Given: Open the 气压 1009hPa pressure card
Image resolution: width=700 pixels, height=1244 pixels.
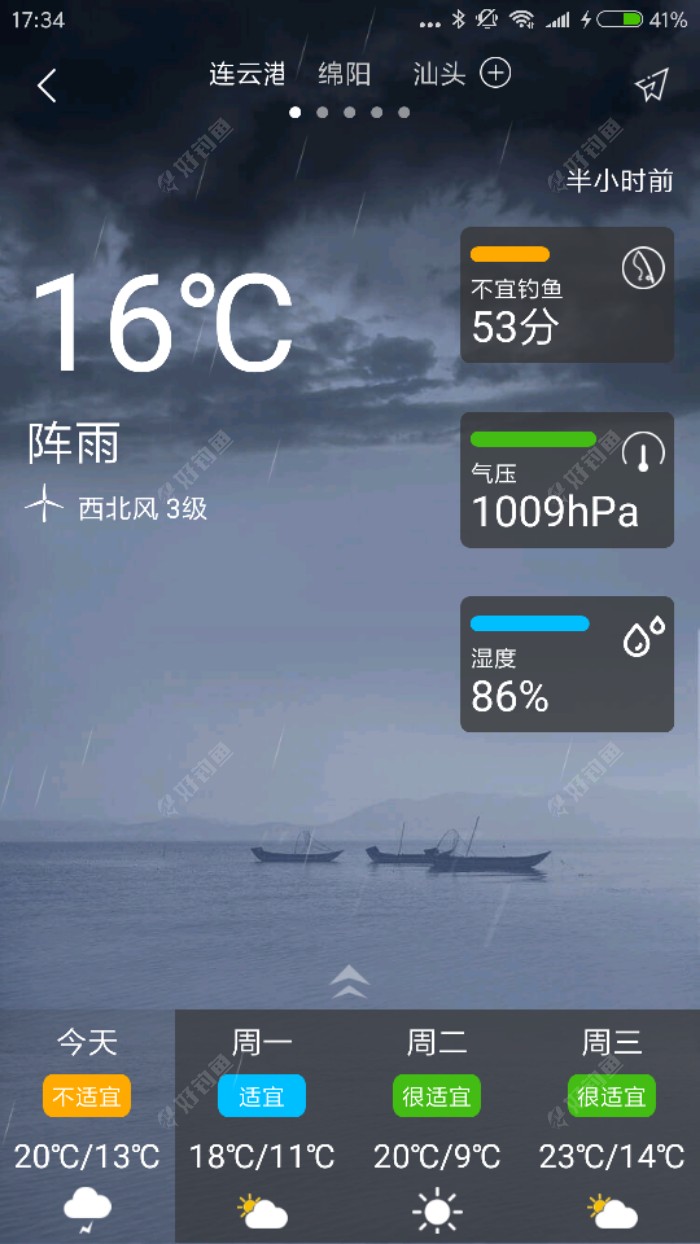Looking at the screenshot, I should [566, 480].
